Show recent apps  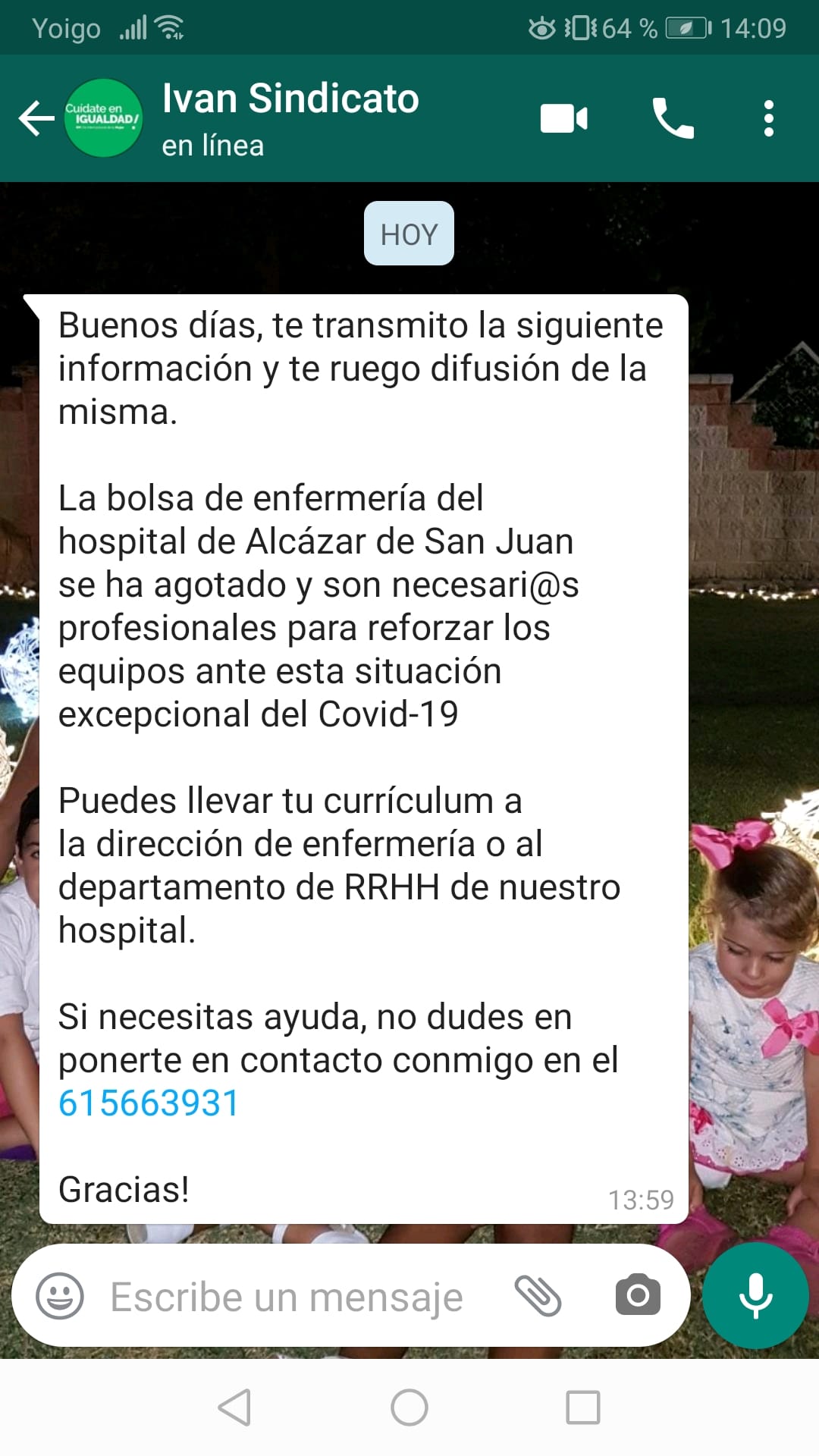(583, 1408)
